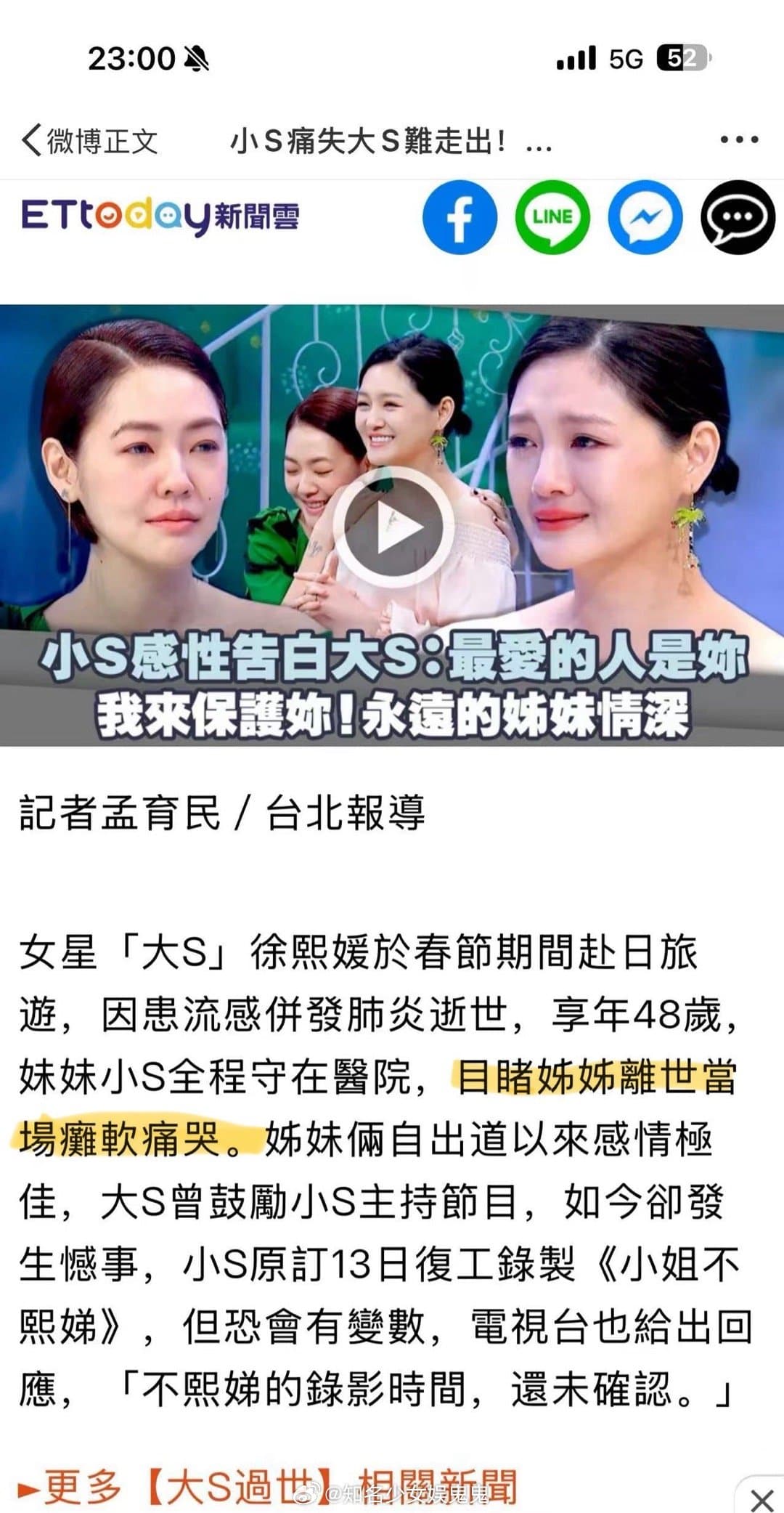Open the comments bubble icon
Viewport: 784px width, 1513px height.
click(x=738, y=217)
